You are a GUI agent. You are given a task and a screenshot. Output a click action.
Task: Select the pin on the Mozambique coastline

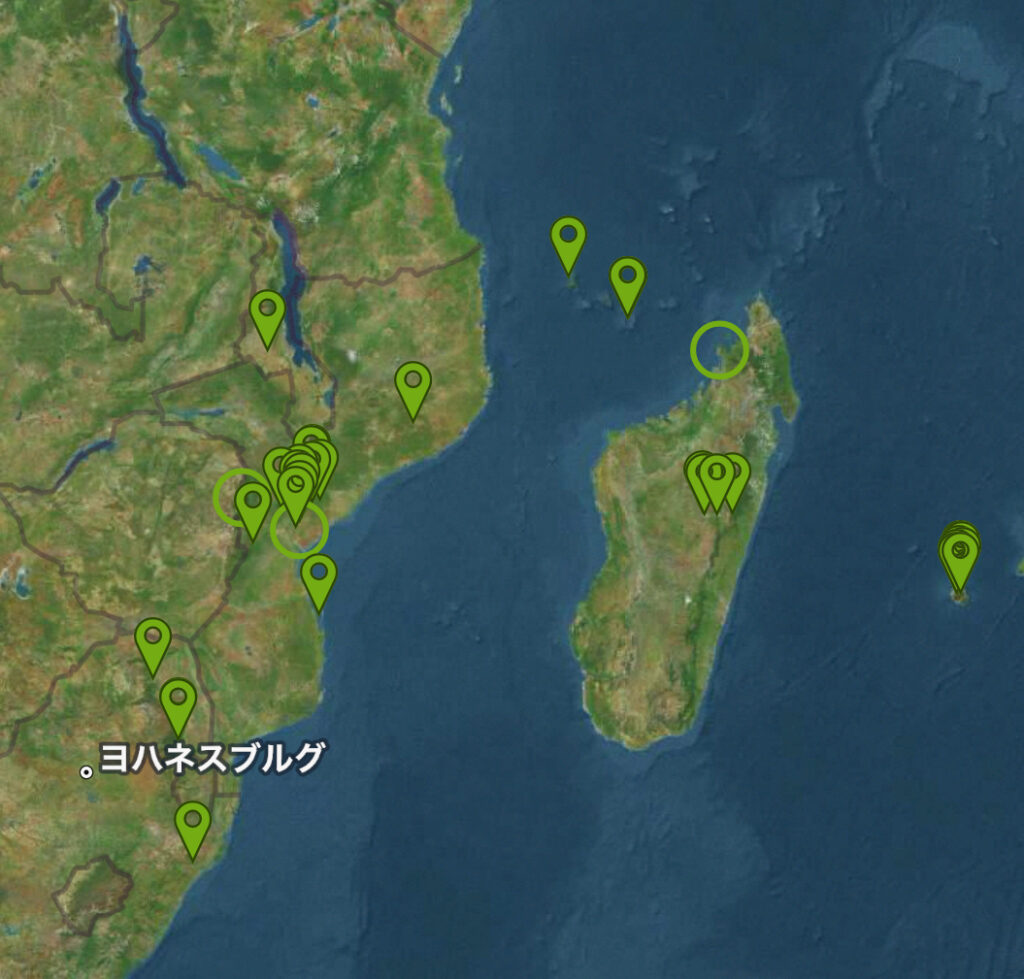tap(319, 577)
